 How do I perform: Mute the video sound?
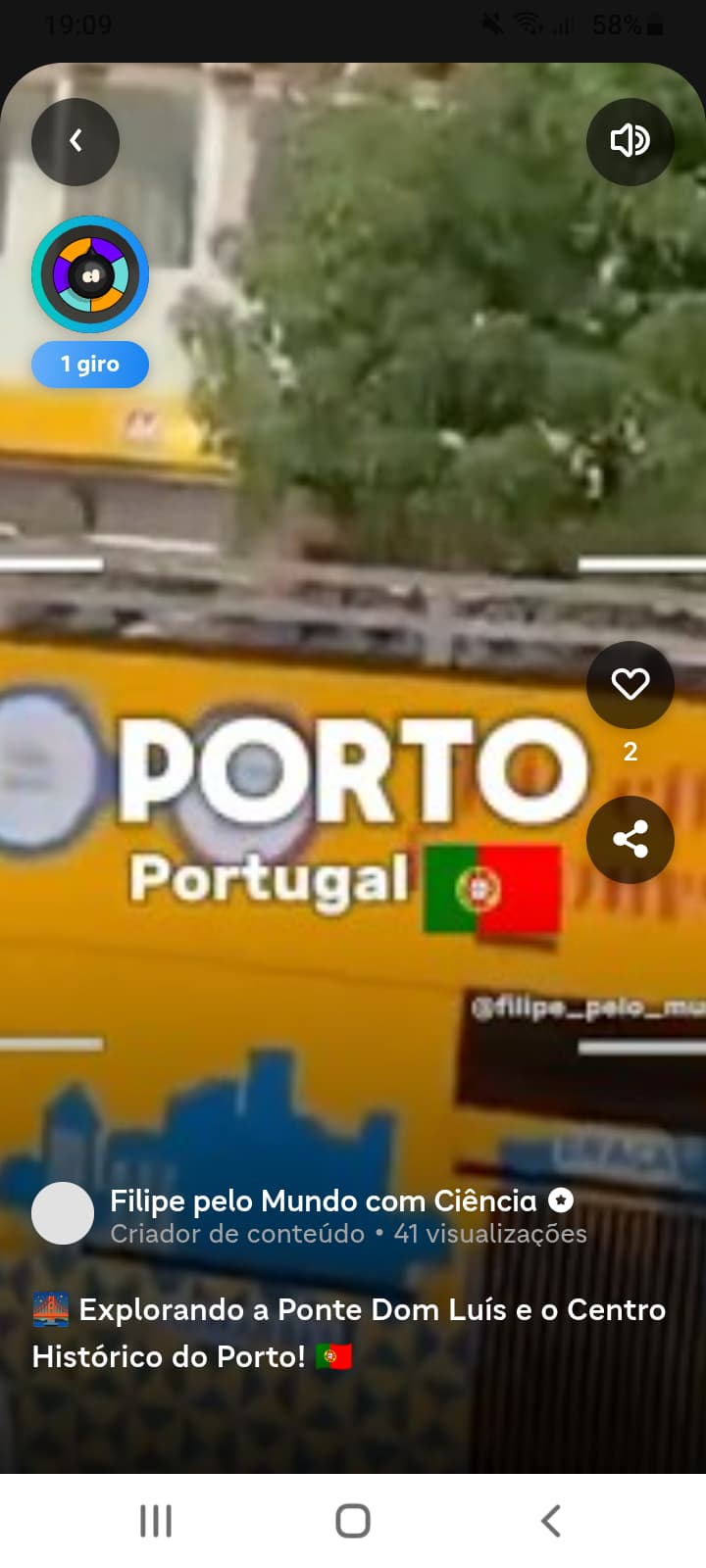click(630, 141)
